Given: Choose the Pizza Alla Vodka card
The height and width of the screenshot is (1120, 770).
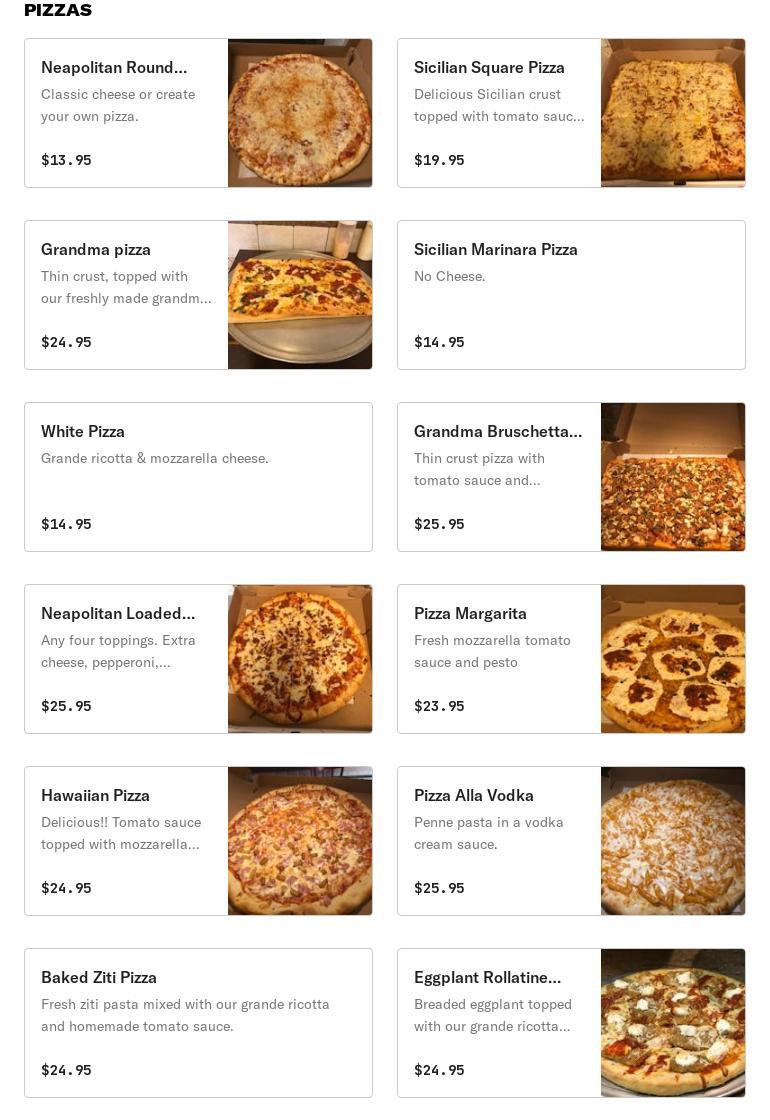Looking at the screenshot, I should coord(571,841).
